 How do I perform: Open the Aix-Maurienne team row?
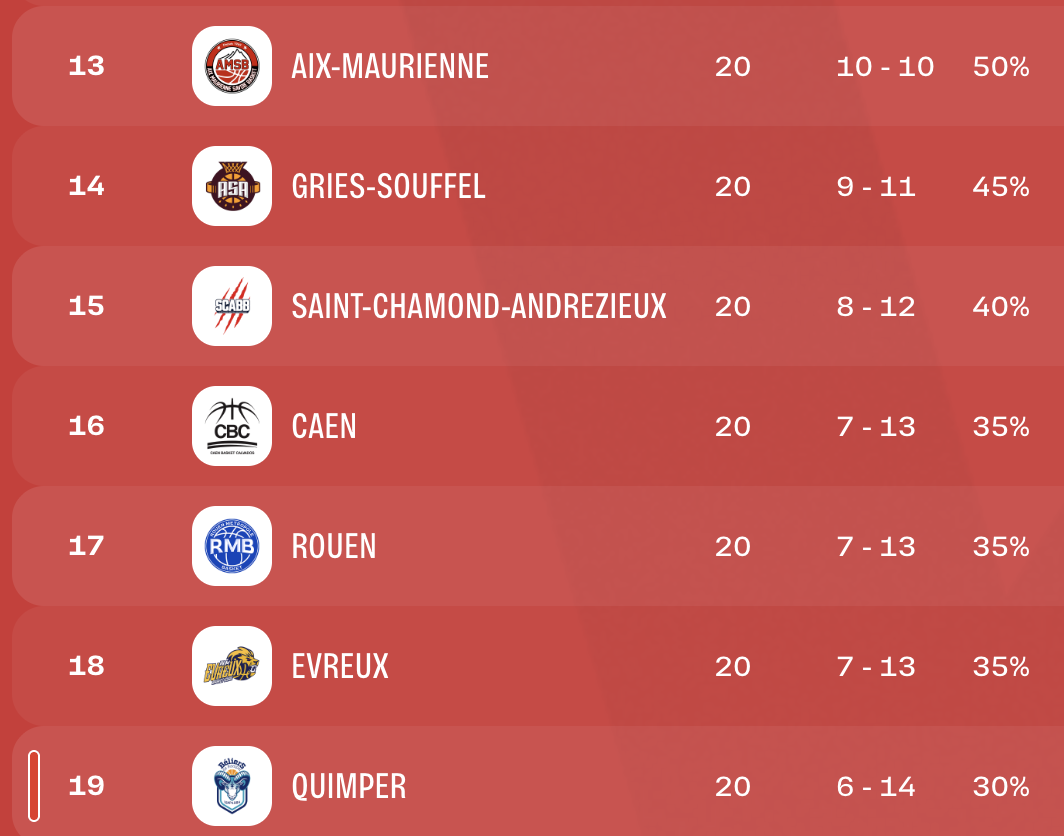390,66
